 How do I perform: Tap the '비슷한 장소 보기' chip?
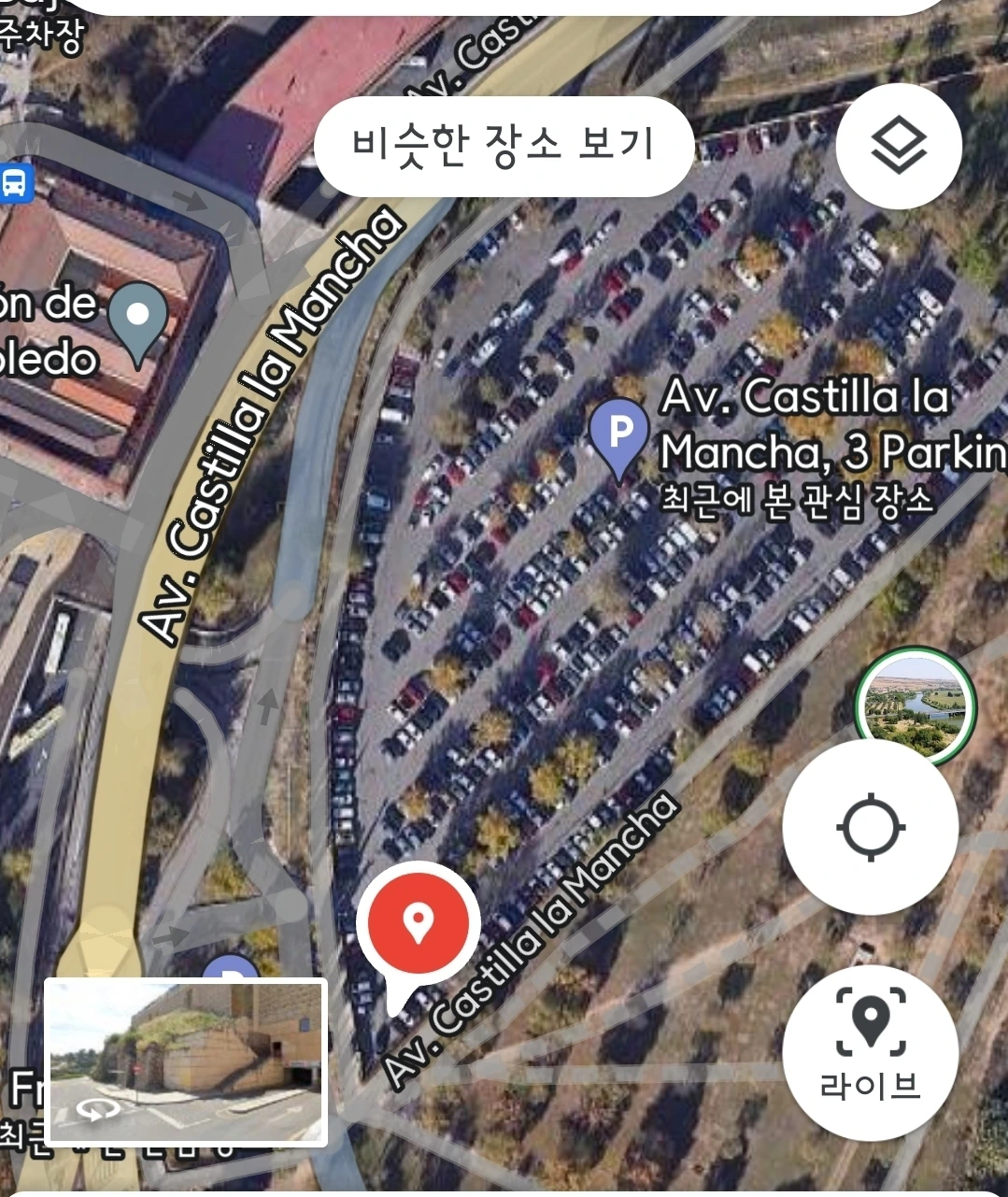click(504, 146)
